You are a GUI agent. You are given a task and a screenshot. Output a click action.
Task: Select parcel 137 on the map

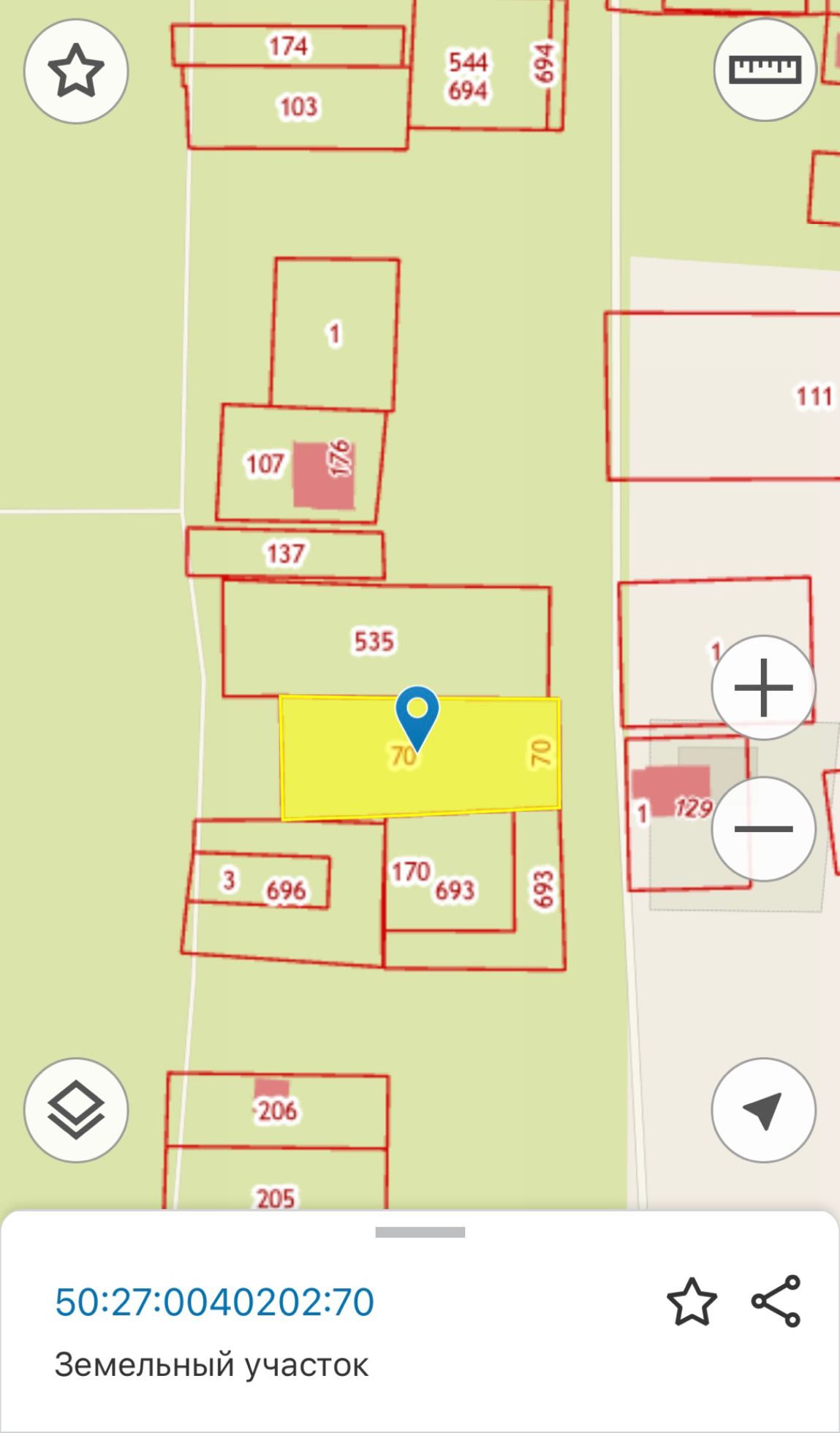pyautogui.click(x=285, y=553)
